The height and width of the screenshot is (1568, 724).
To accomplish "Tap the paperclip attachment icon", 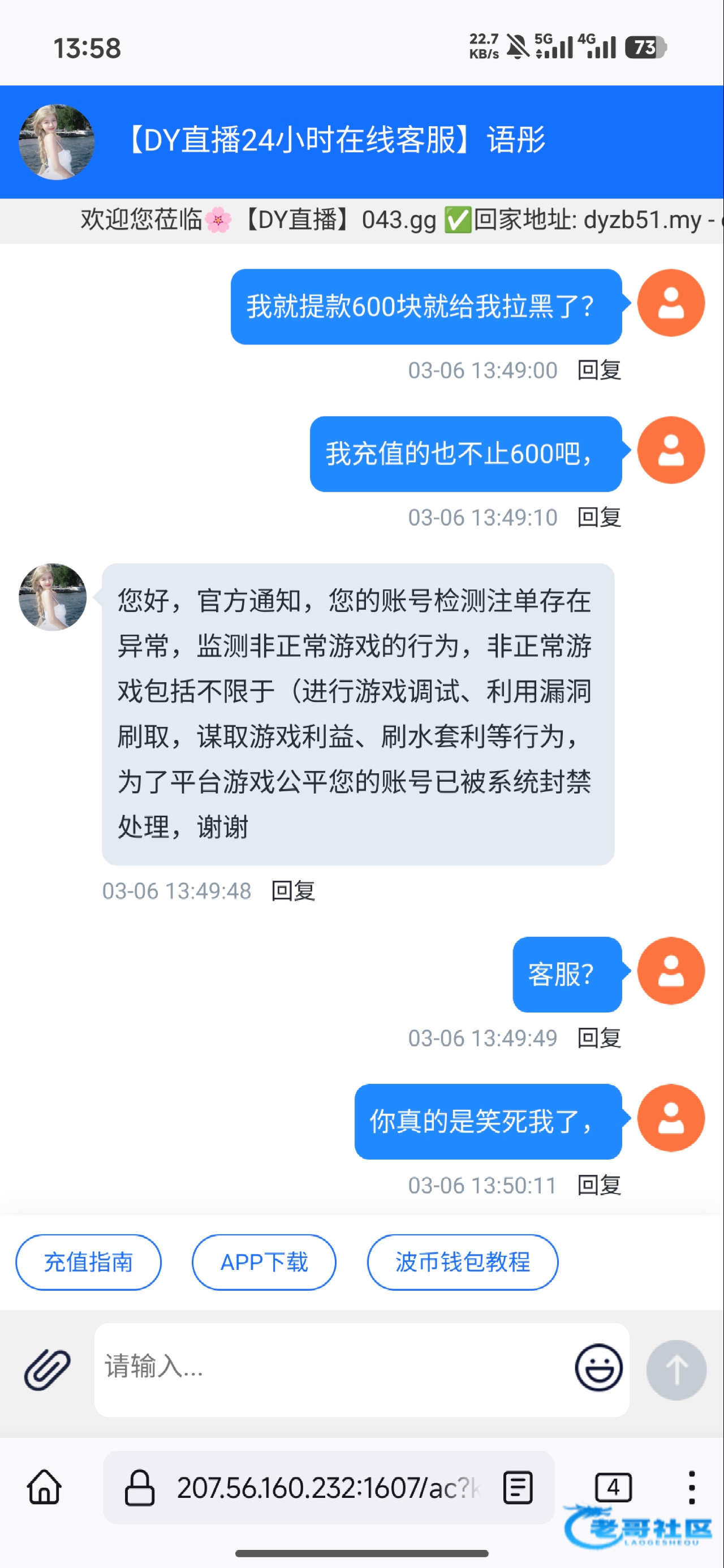I will point(48,1369).
